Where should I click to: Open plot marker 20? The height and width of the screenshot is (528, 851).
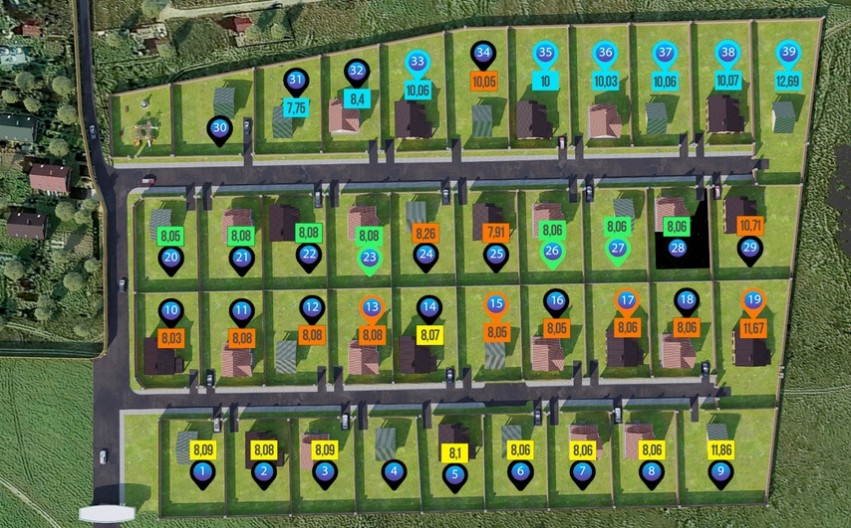pos(172,258)
